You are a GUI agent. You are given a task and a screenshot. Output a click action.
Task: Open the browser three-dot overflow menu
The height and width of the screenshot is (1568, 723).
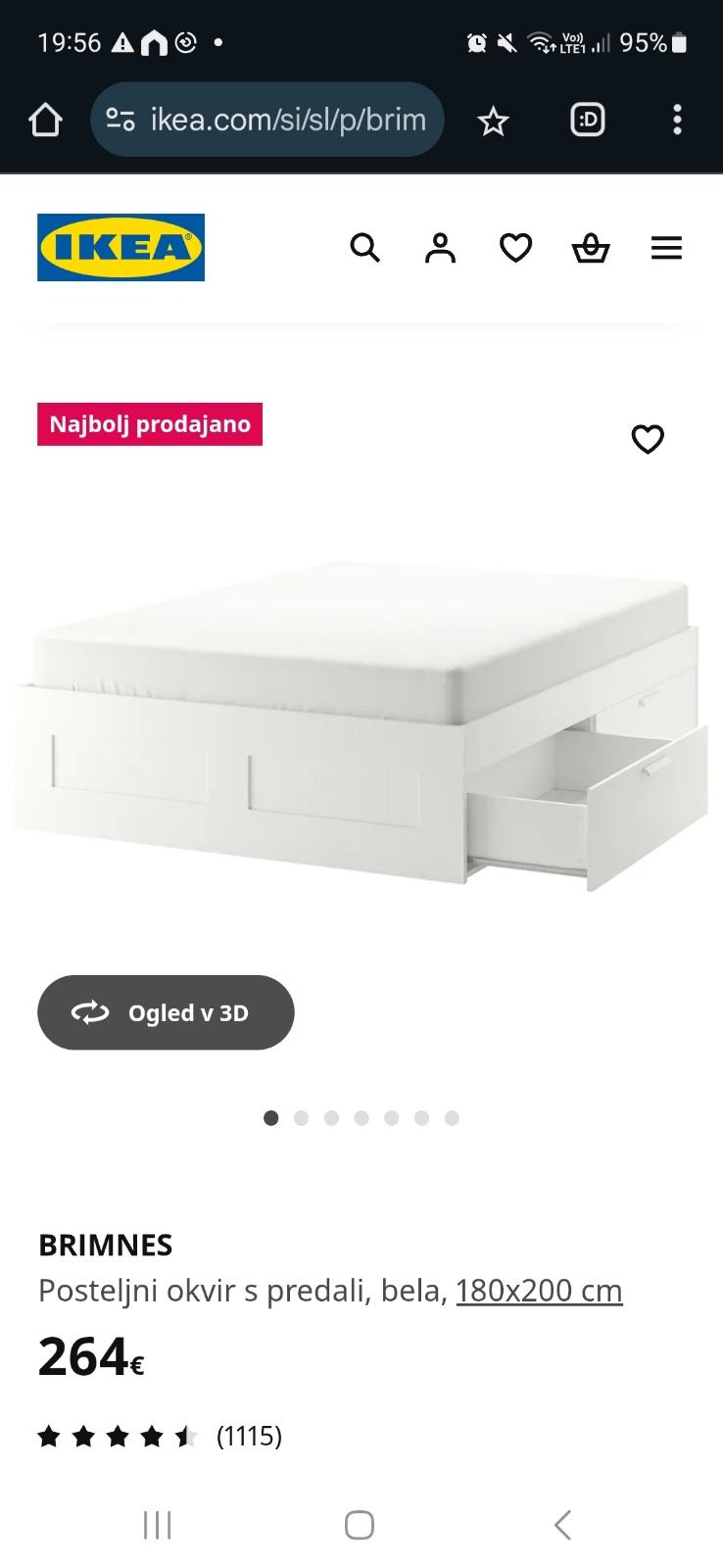tap(677, 120)
